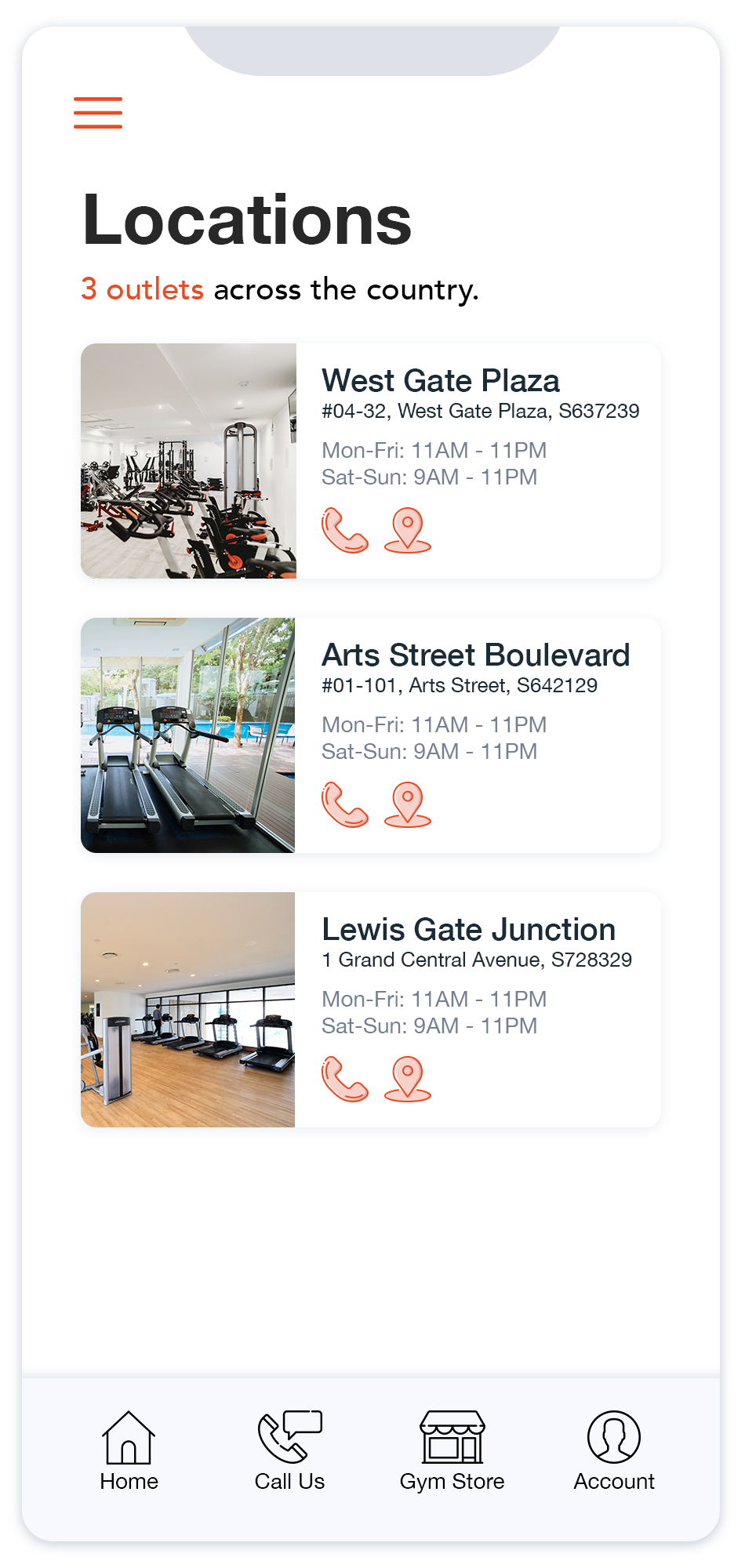Image resolution: width=745 pixels, height=1568 pixels.
Task: Call the Arts Street Boulevard outlet
Action: tap(344, 805)
